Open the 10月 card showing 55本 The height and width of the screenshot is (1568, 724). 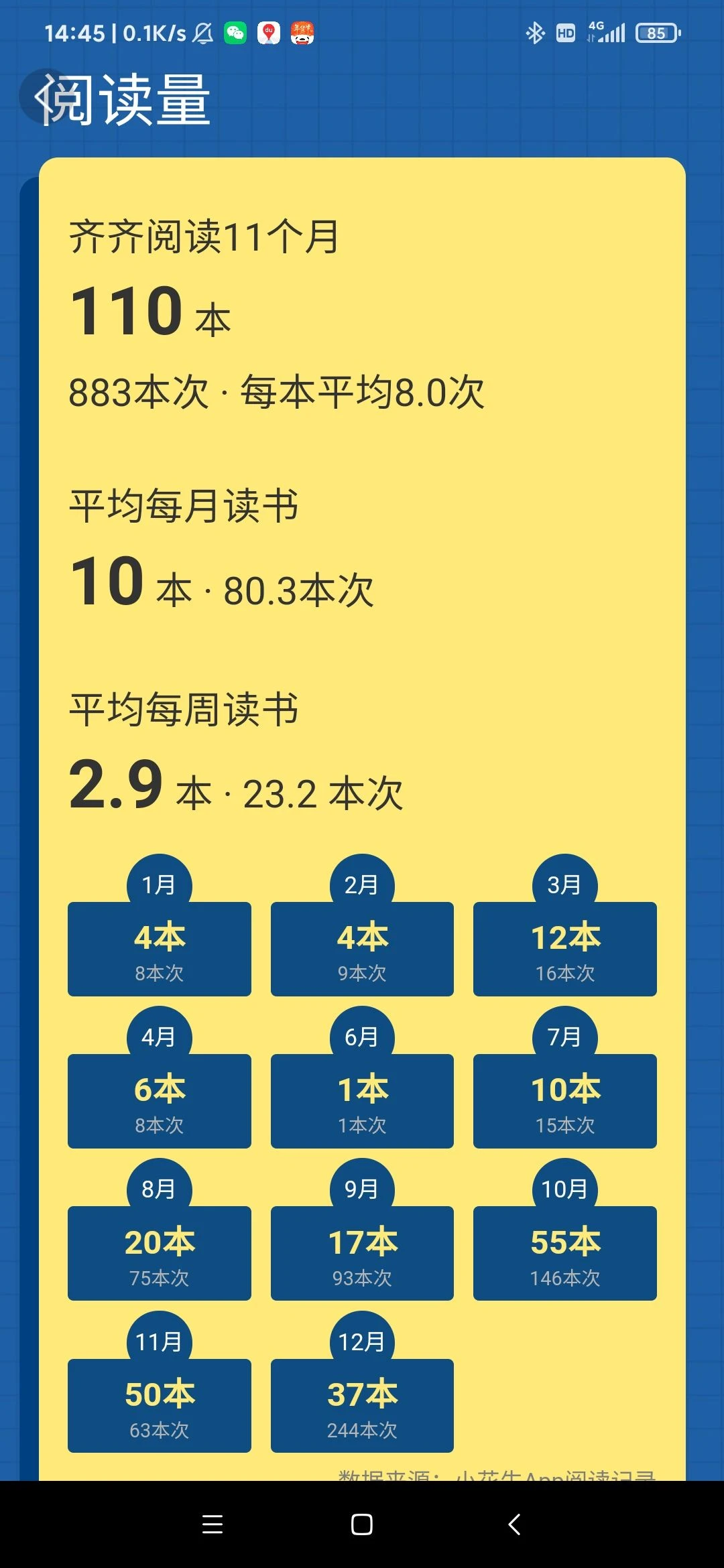pos(564,1252)
